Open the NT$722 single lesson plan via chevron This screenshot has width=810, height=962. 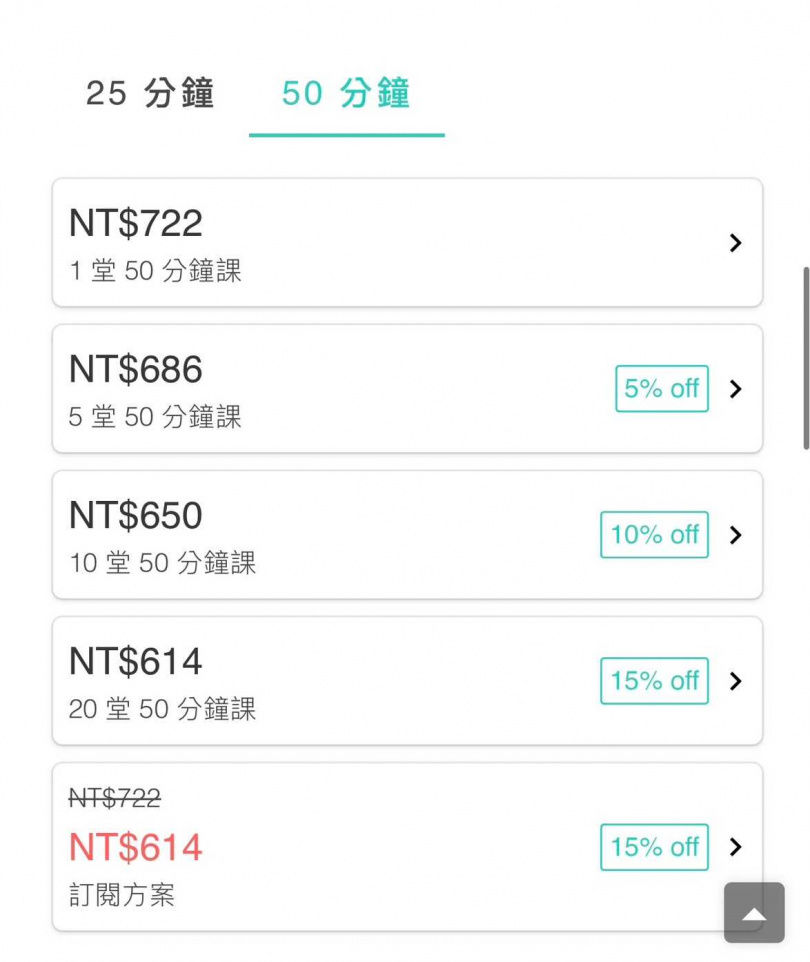[x=735, y=242]
